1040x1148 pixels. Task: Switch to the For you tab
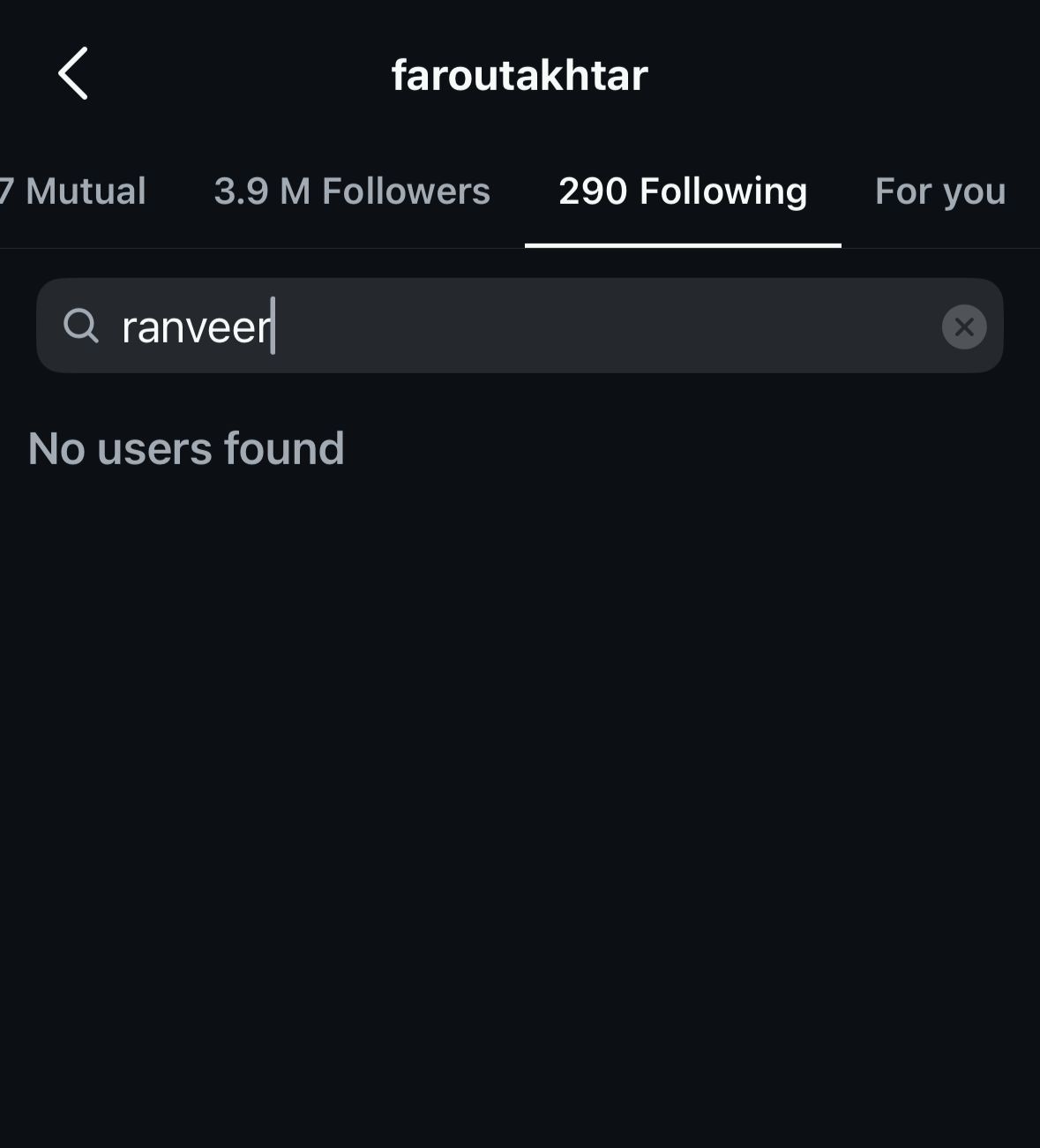(x=939, y=191)
